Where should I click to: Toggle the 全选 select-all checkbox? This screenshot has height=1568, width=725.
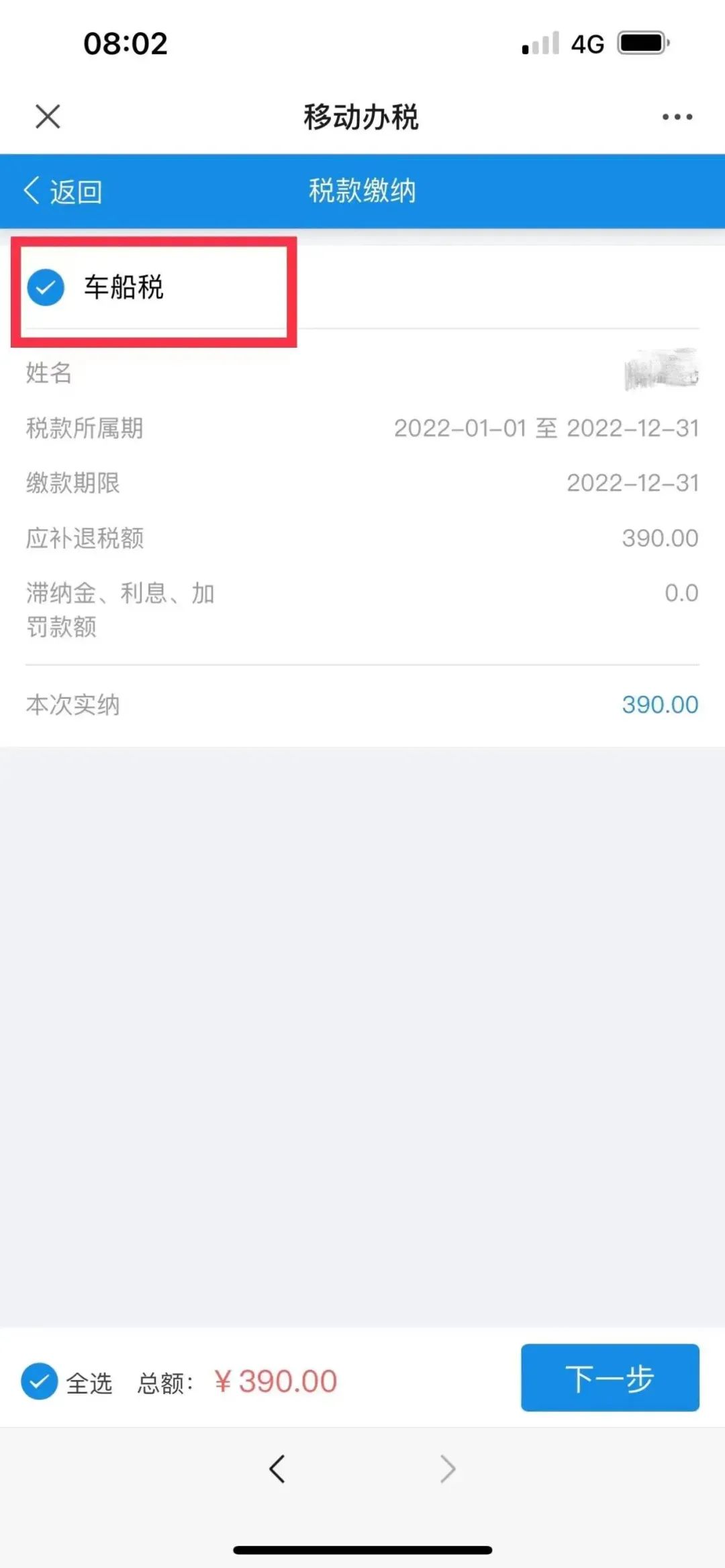[39, 1381]
